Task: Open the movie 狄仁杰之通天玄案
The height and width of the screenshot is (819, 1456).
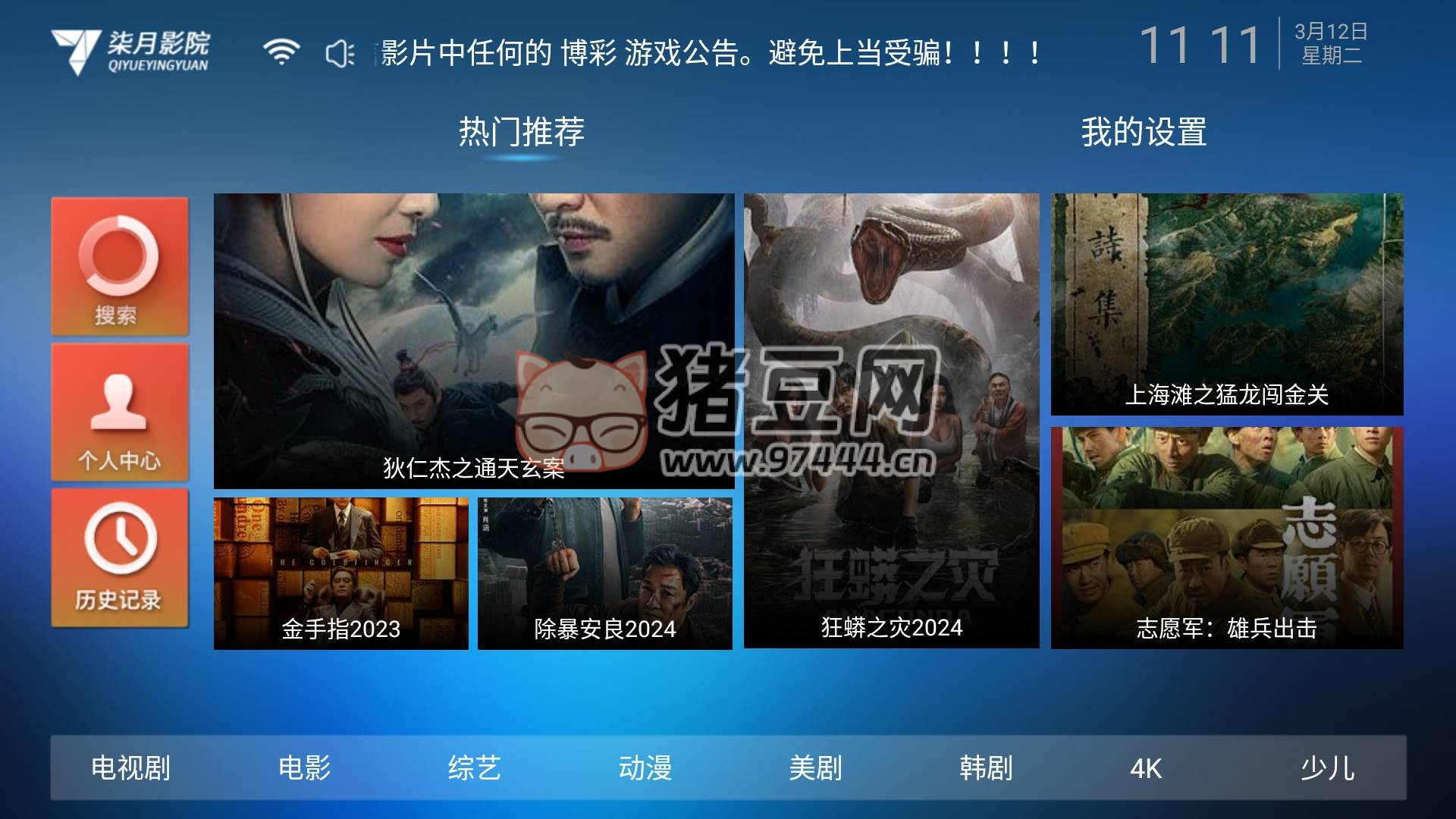Action: click(x=473, y=340)
